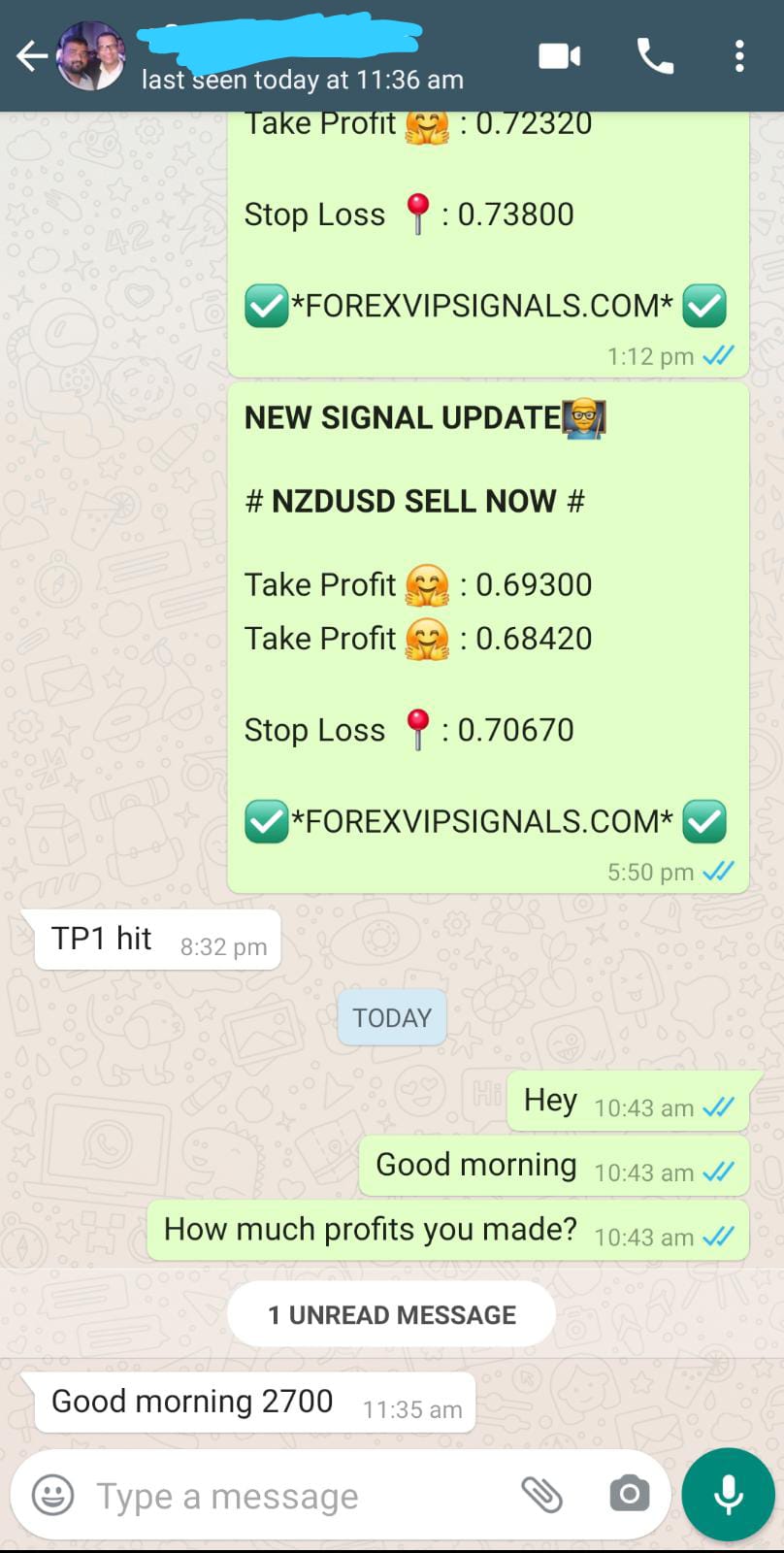Start a video call

coord(560,56)
